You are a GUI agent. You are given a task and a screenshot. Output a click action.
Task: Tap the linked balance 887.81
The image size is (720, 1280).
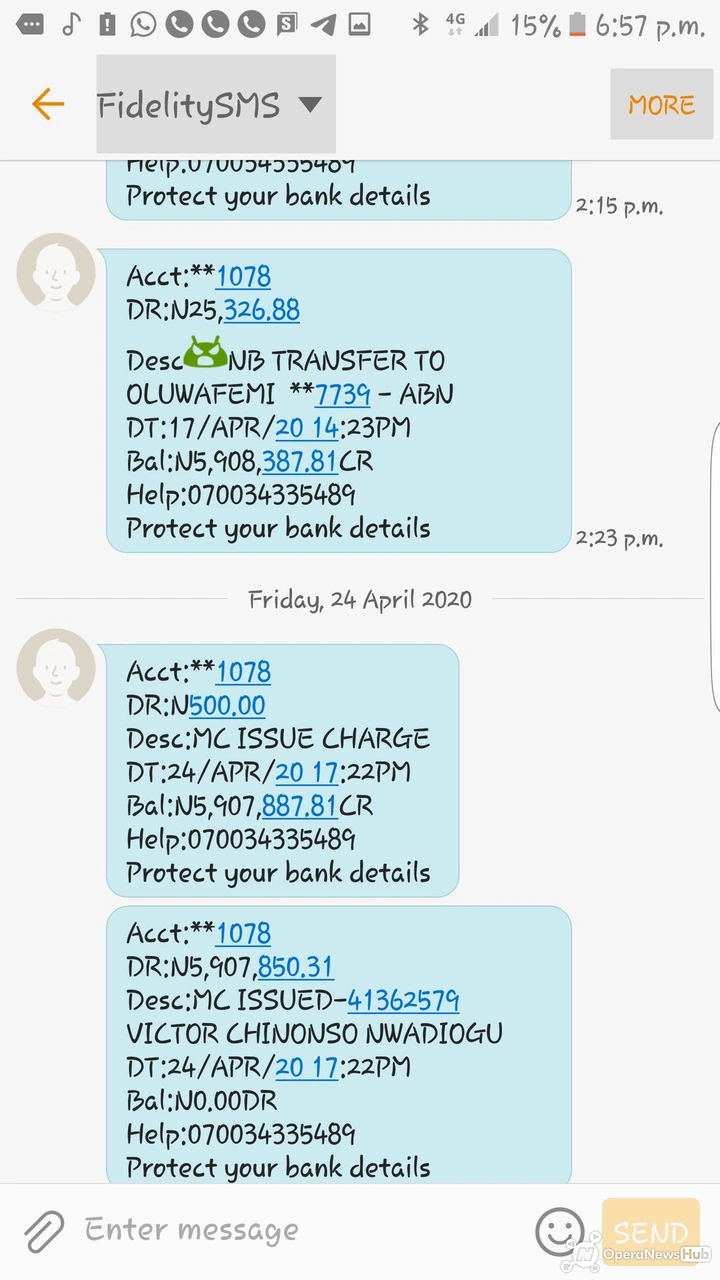pos(300,805)
